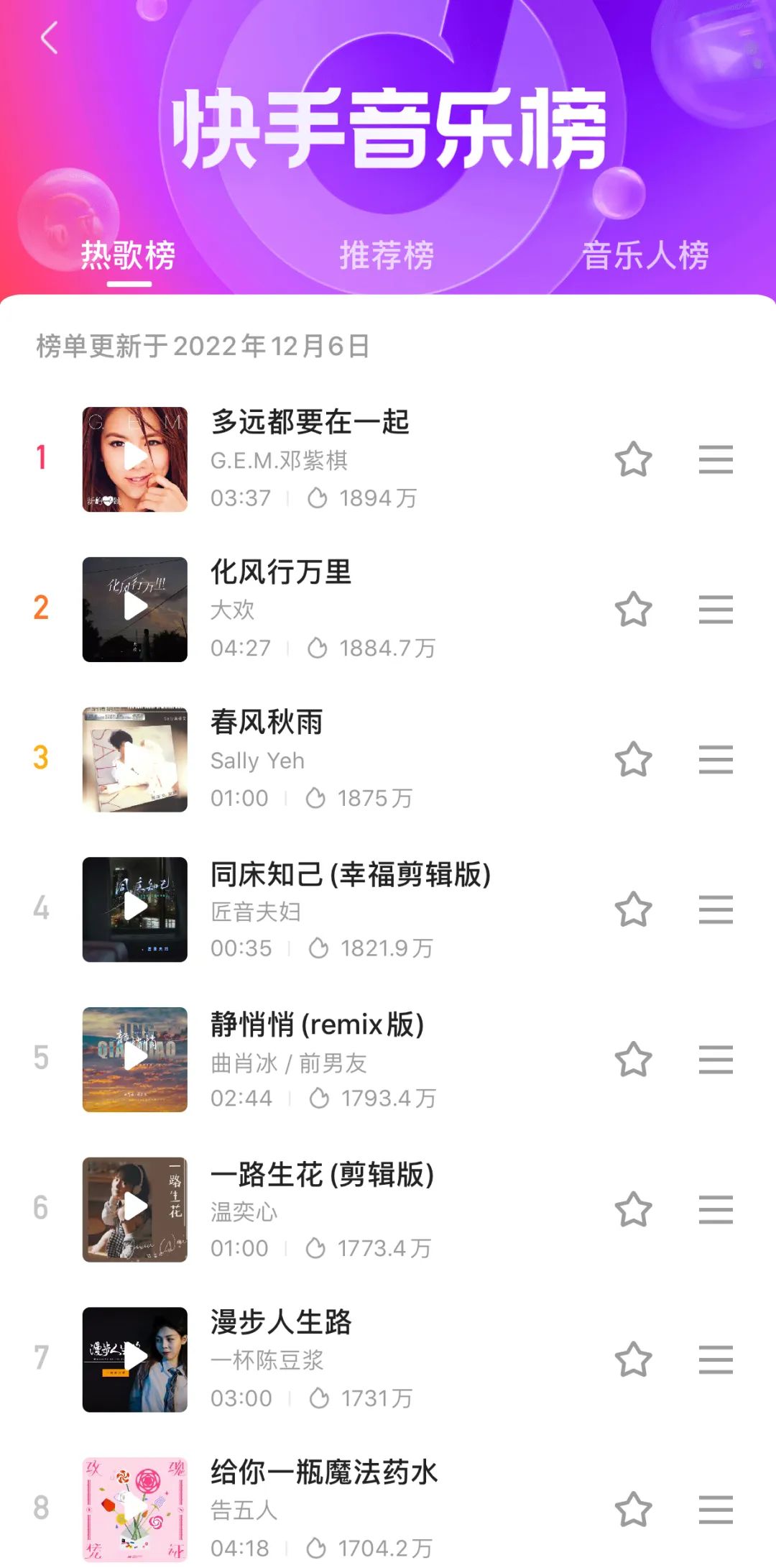Play 多远都要在一起 by G.E.M.邓紫棋
This screenshot has height=1568, width=776.
(x=135, y=459)
